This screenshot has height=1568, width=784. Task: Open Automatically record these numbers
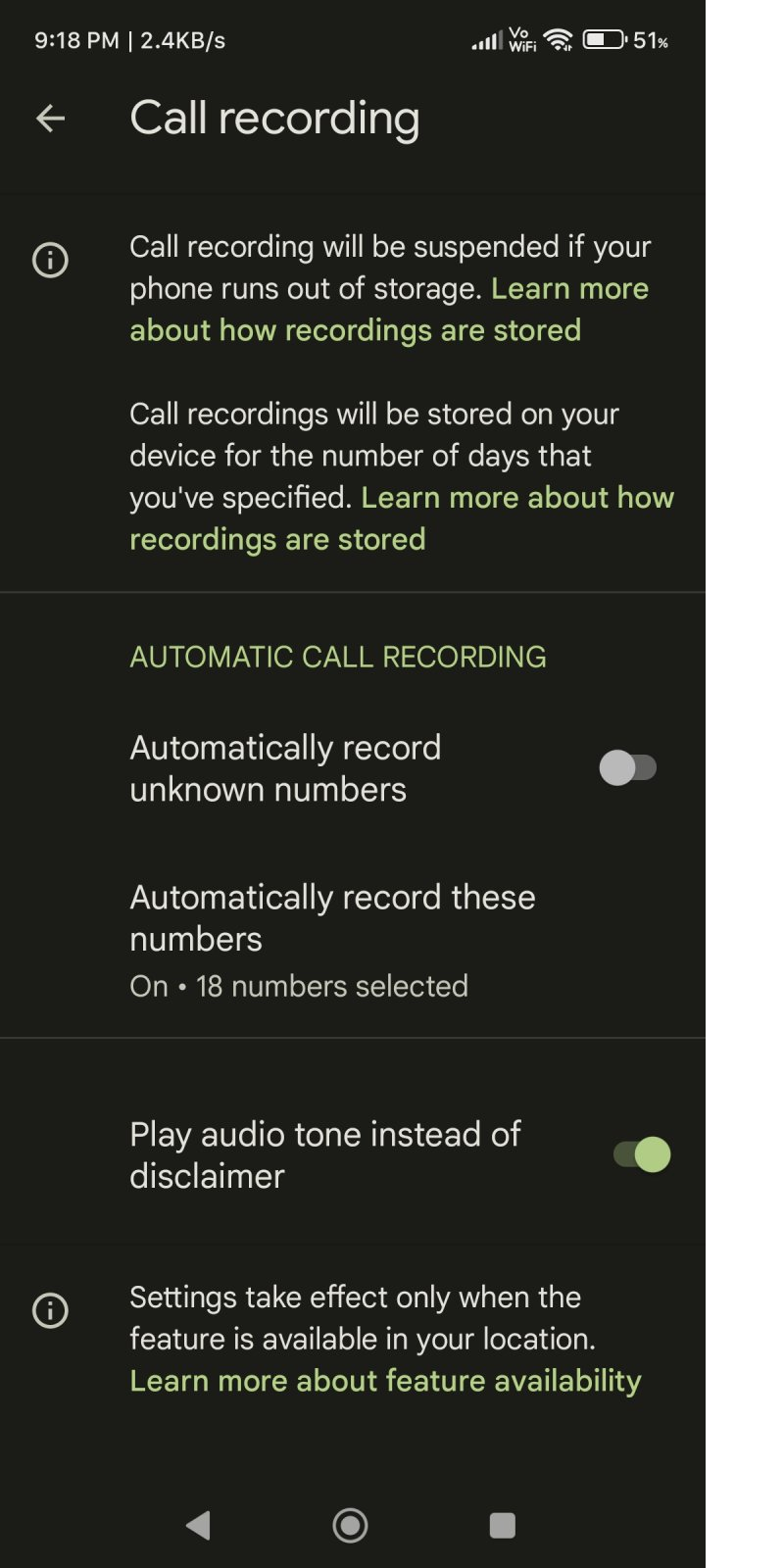point(333,938)
